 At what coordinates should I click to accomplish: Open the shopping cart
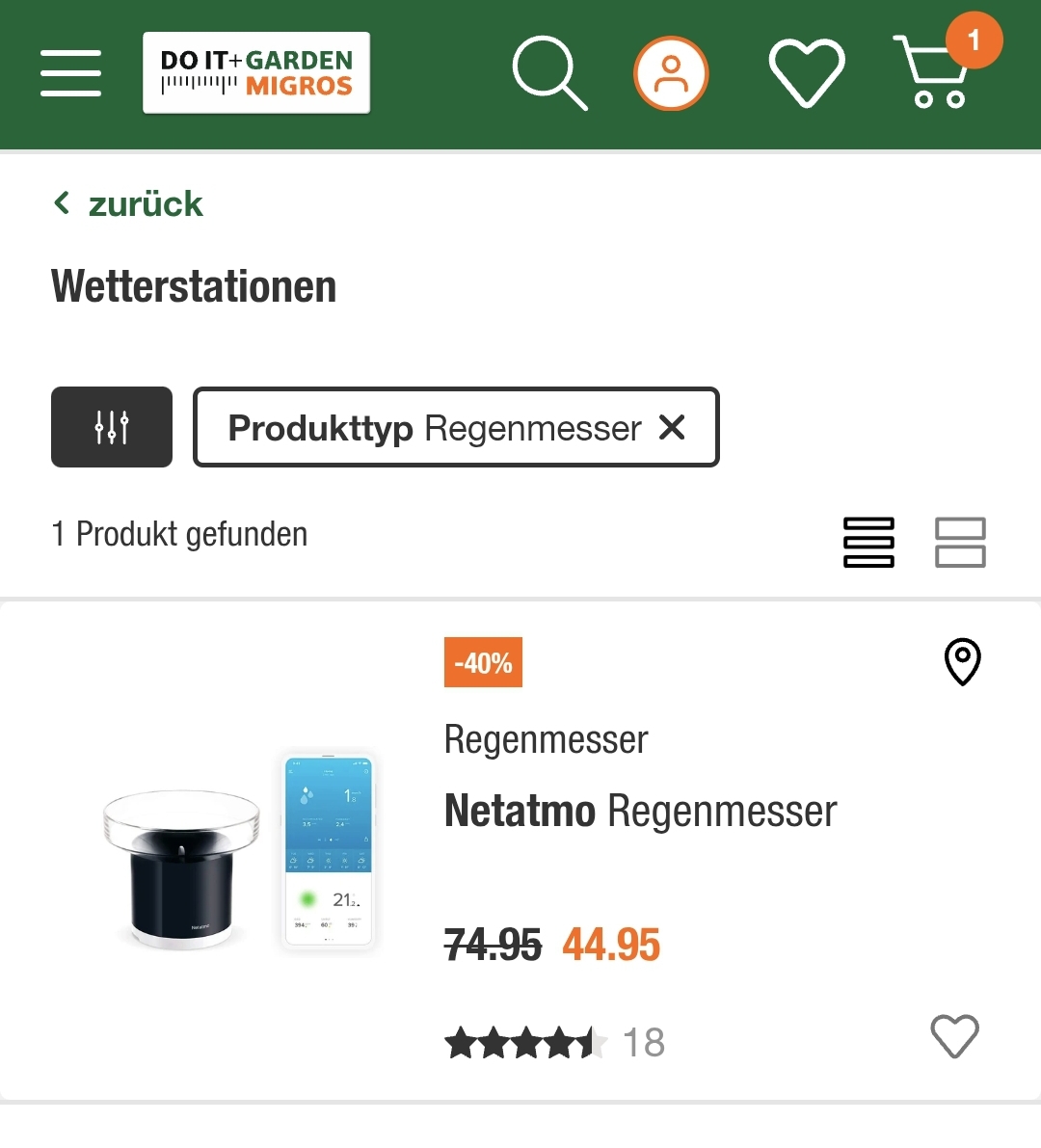coord(933,73)
